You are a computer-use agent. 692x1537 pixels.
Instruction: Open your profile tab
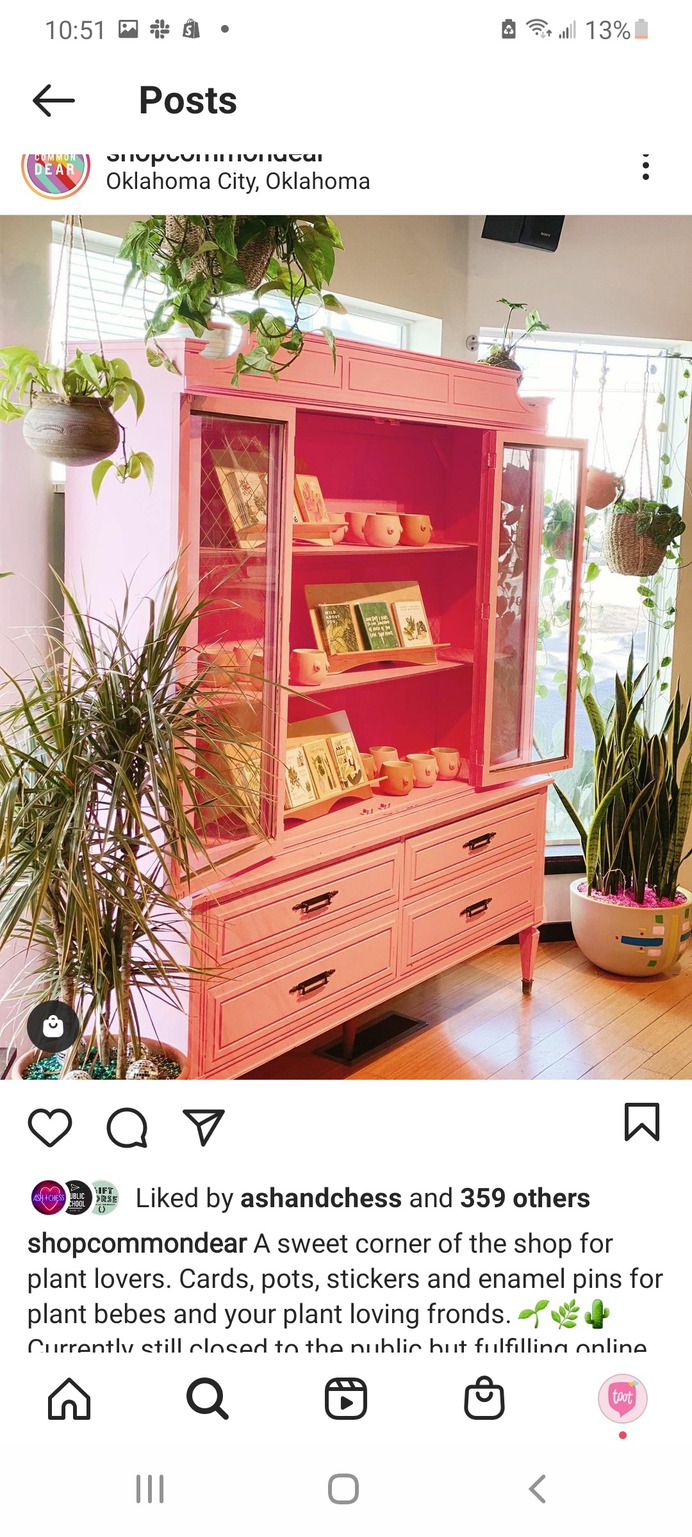622,1399
